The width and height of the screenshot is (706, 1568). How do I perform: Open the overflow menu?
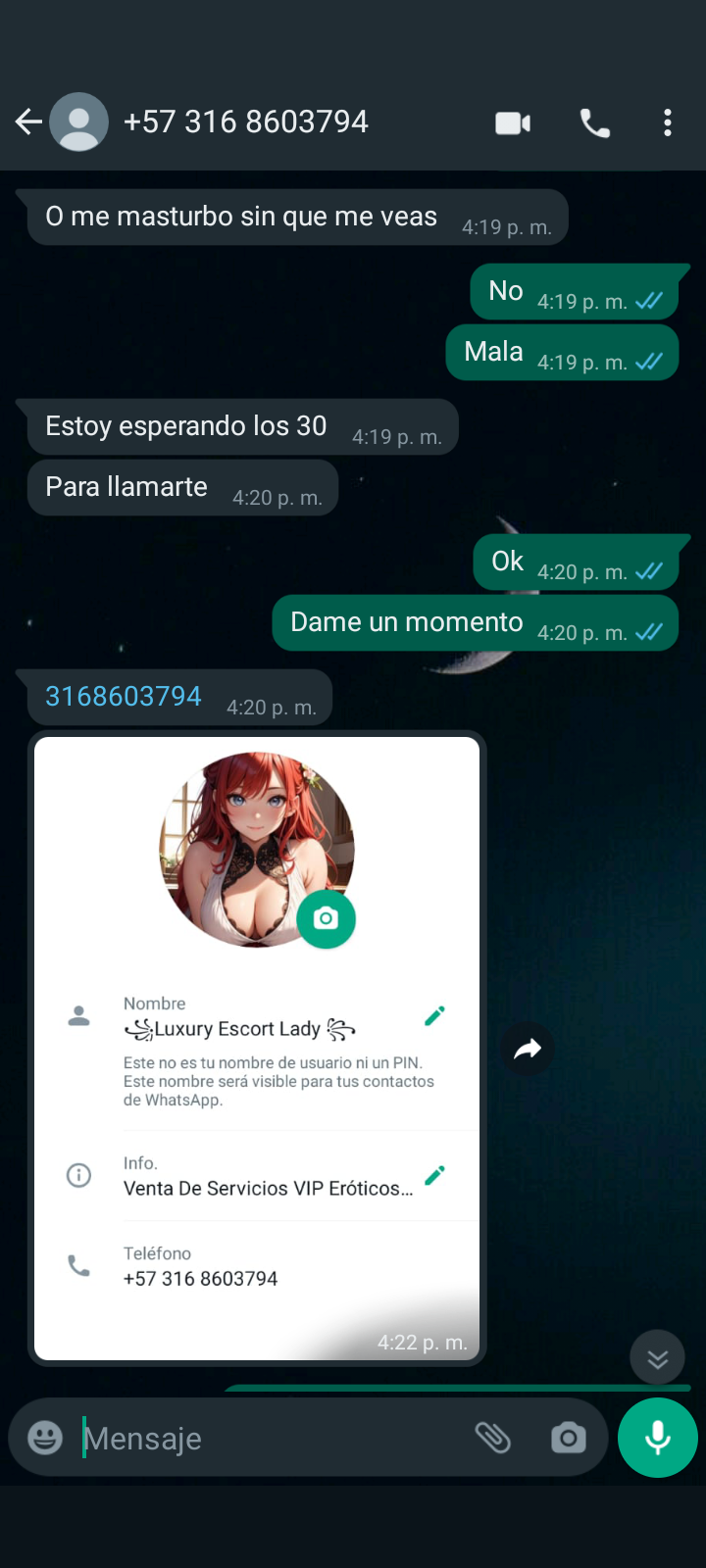668,122
